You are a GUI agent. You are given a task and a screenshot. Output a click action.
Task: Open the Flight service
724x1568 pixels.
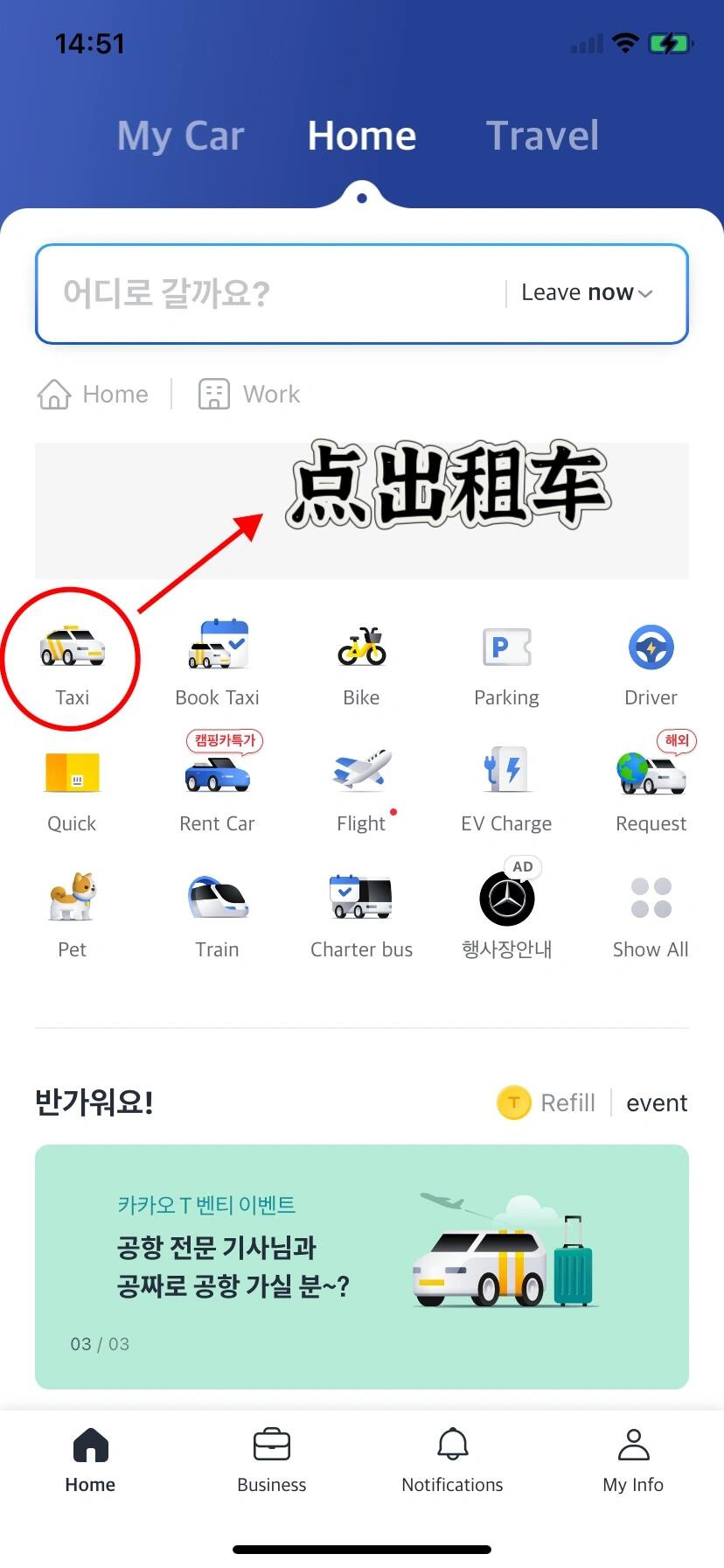pyautogui.click(x=361, y=787)
